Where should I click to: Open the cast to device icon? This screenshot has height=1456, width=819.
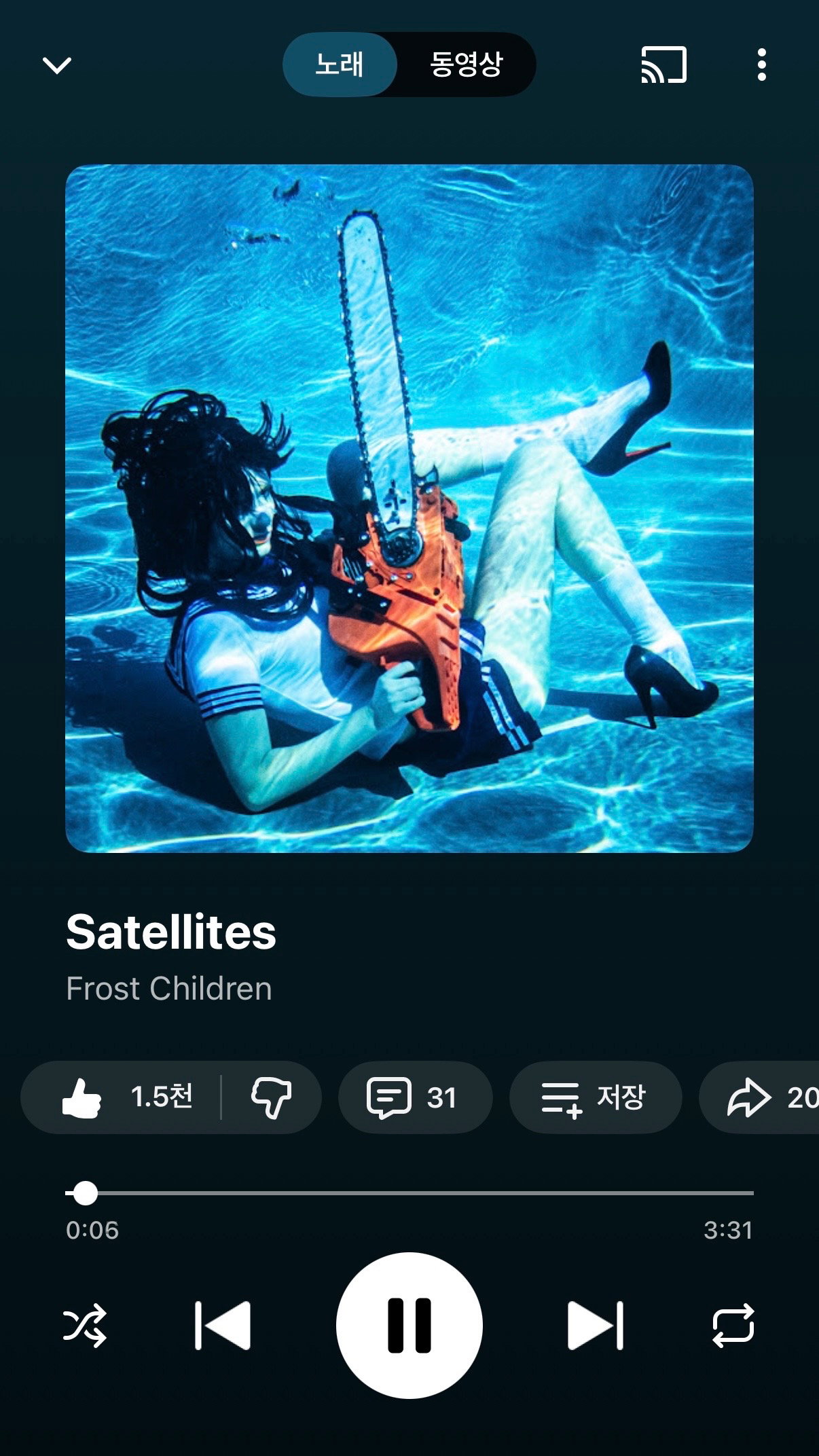[x=663, y=65]
